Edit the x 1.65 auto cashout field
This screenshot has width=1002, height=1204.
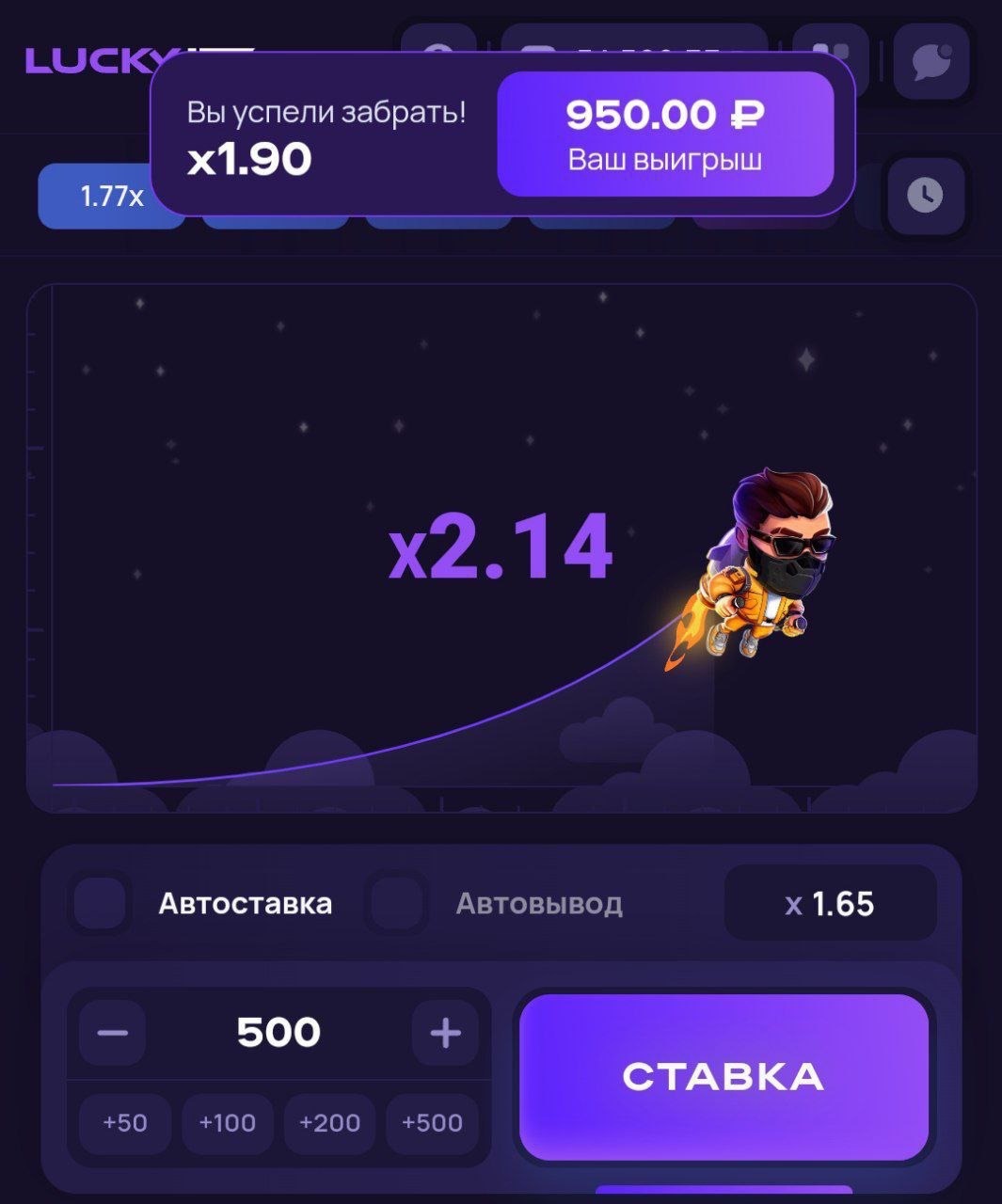click(x=830, y=904)
